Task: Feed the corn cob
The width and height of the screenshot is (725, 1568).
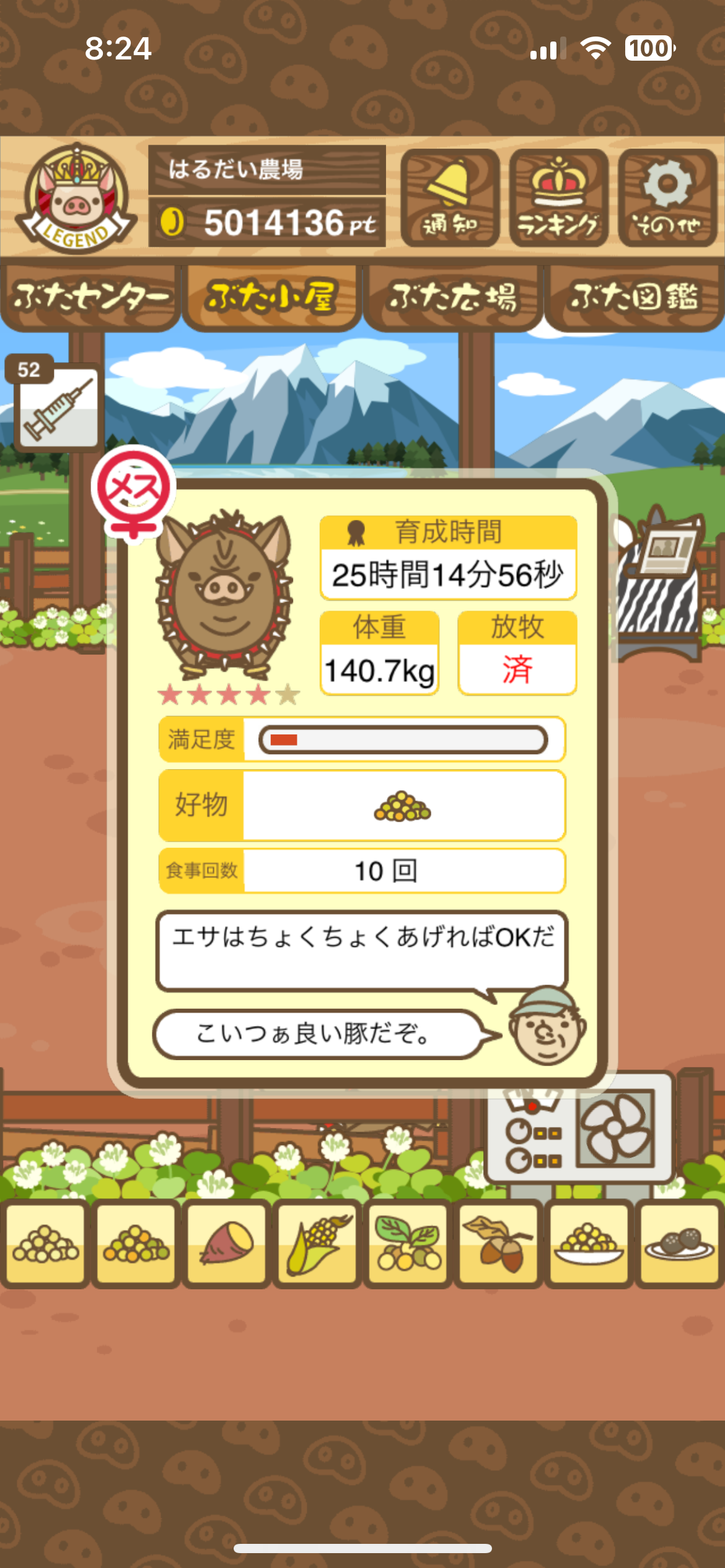Action: click(x=317, y=1243)
